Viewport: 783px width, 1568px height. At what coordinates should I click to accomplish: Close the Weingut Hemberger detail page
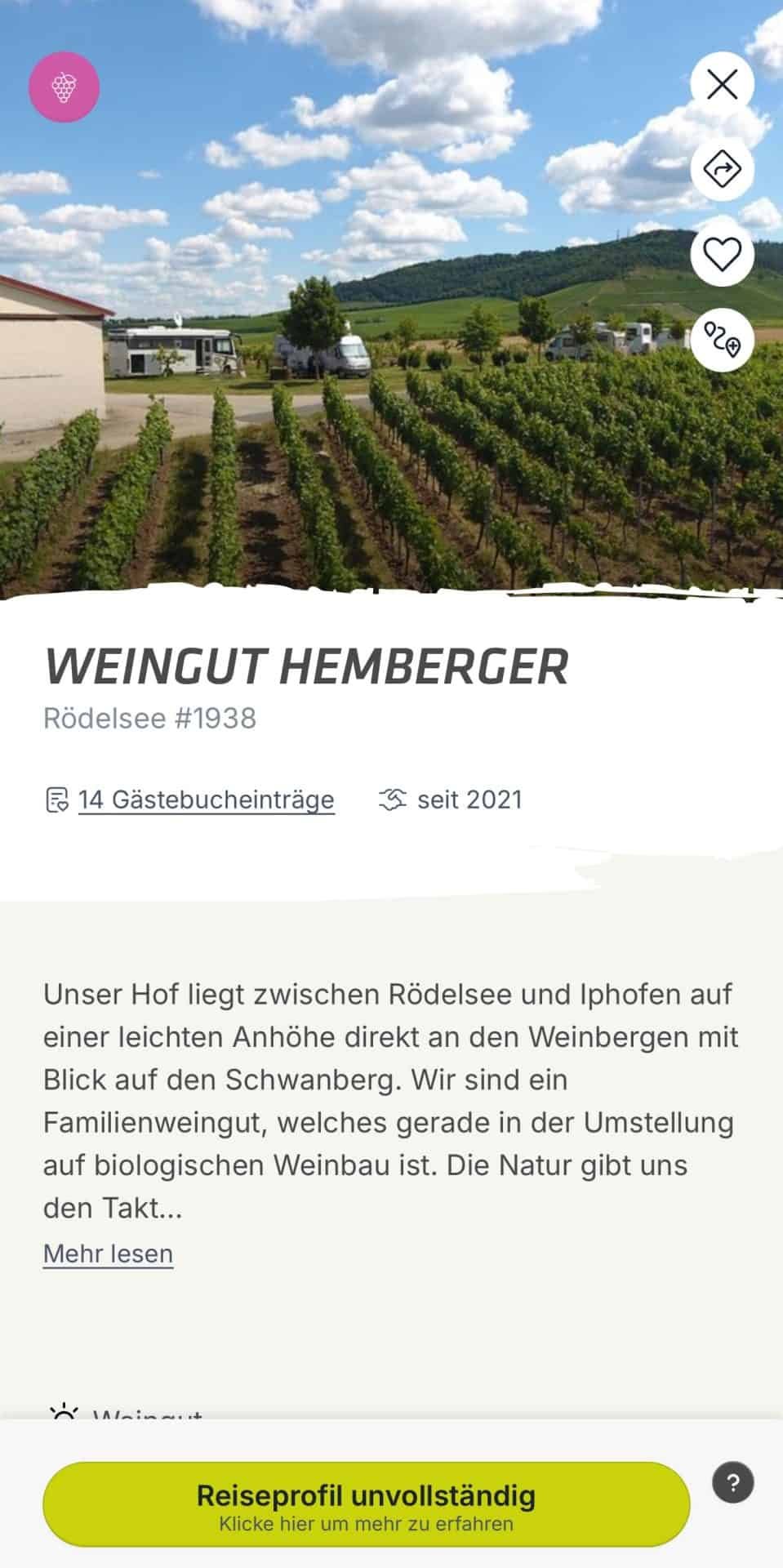pyautogui.click(x=722, y=84)
